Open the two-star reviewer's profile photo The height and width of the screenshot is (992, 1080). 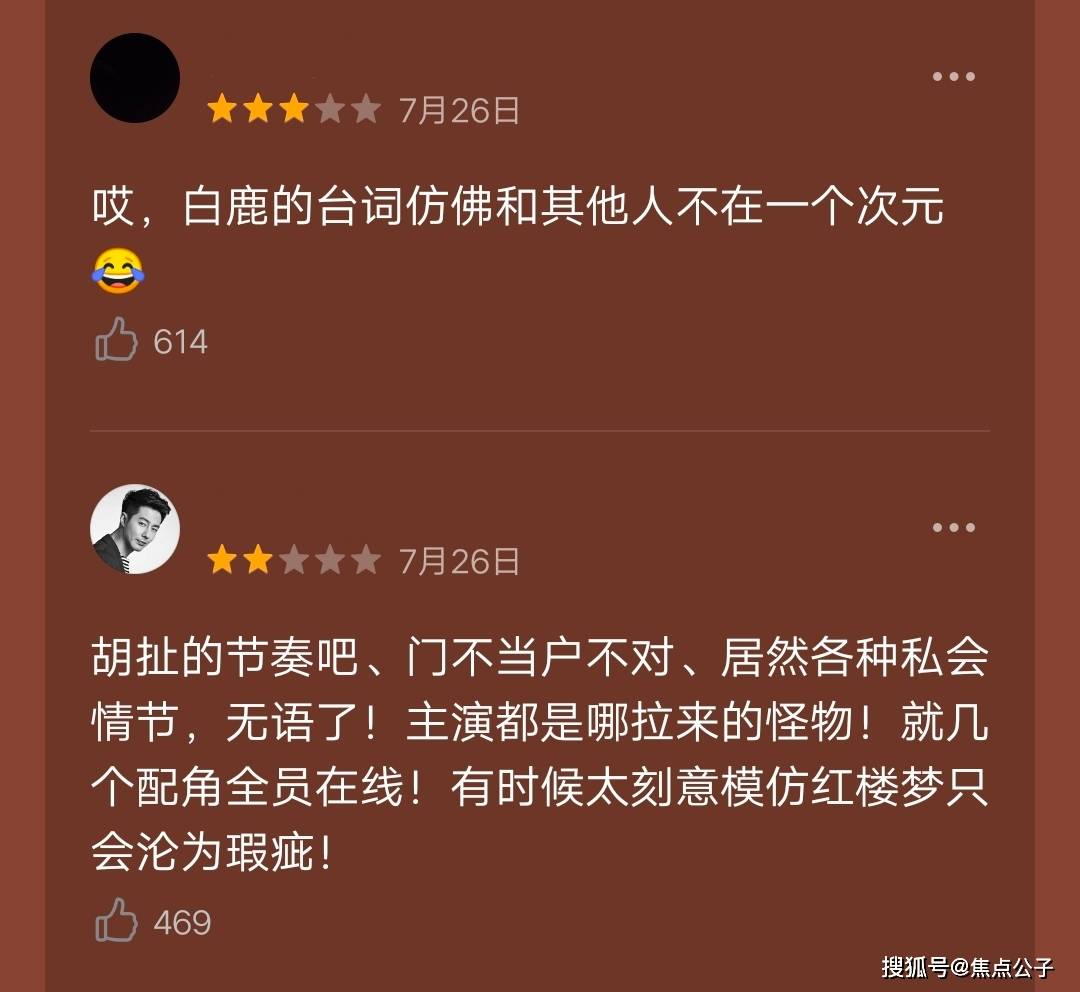point(135,530)
